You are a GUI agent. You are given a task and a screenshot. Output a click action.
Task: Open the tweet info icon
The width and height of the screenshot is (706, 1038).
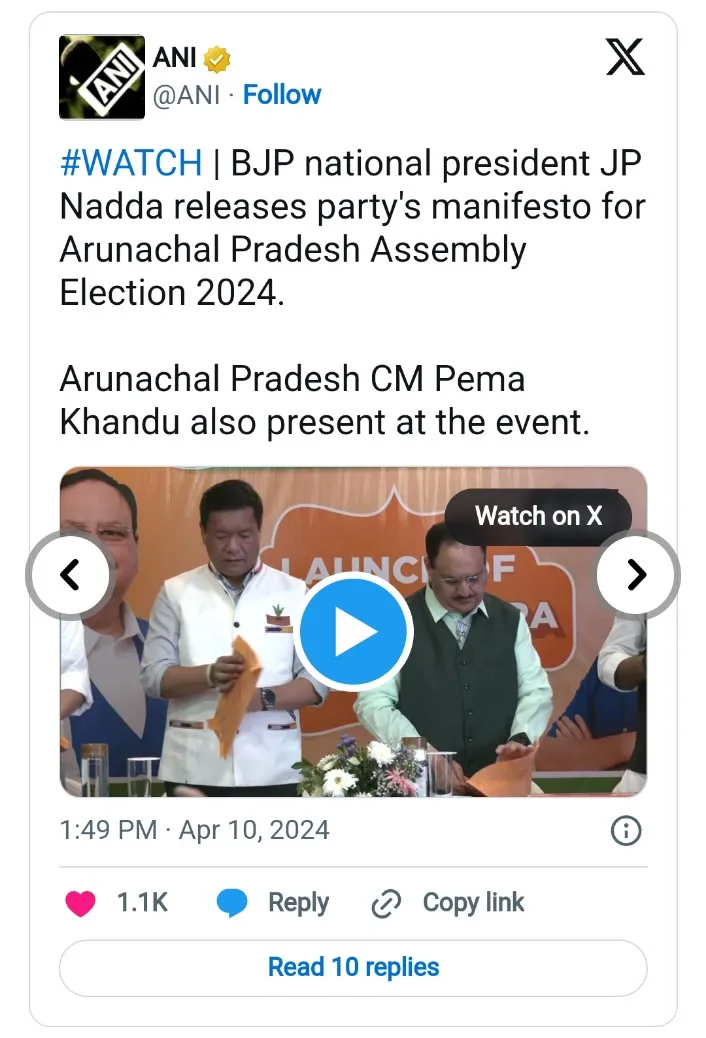tap(625, 831)
